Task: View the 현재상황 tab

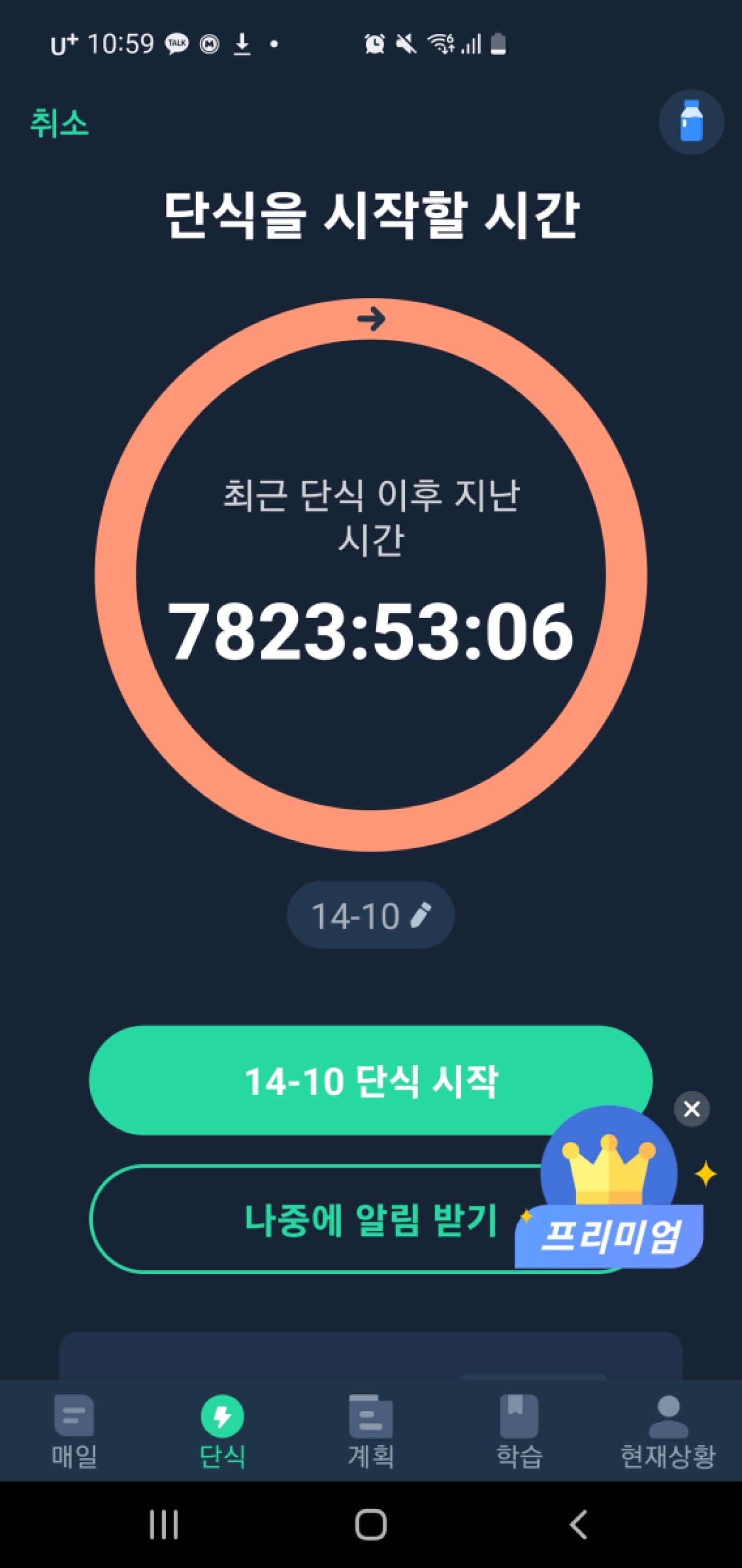Action: [668, 1430]
